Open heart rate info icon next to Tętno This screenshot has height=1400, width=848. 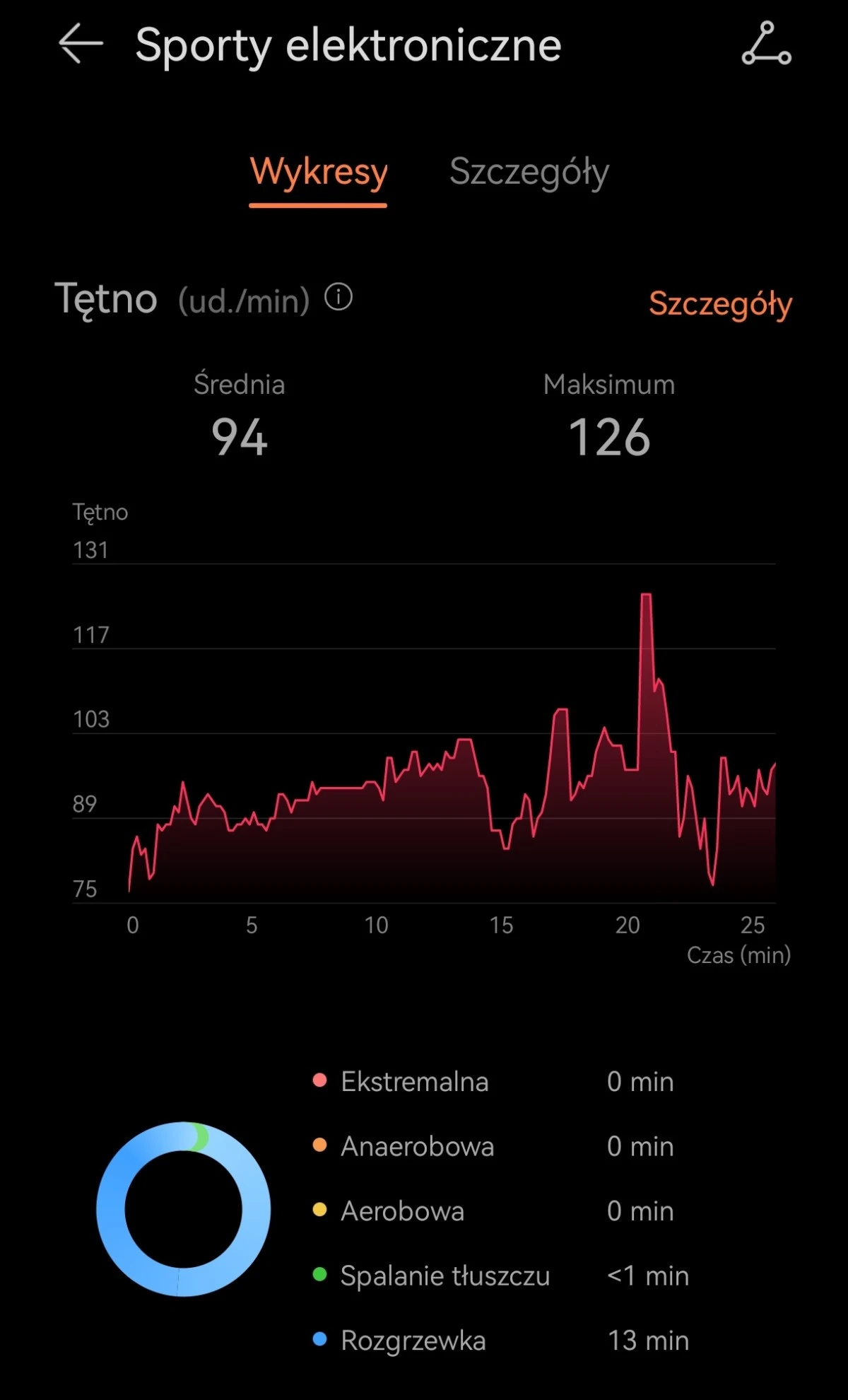(338, 298)
